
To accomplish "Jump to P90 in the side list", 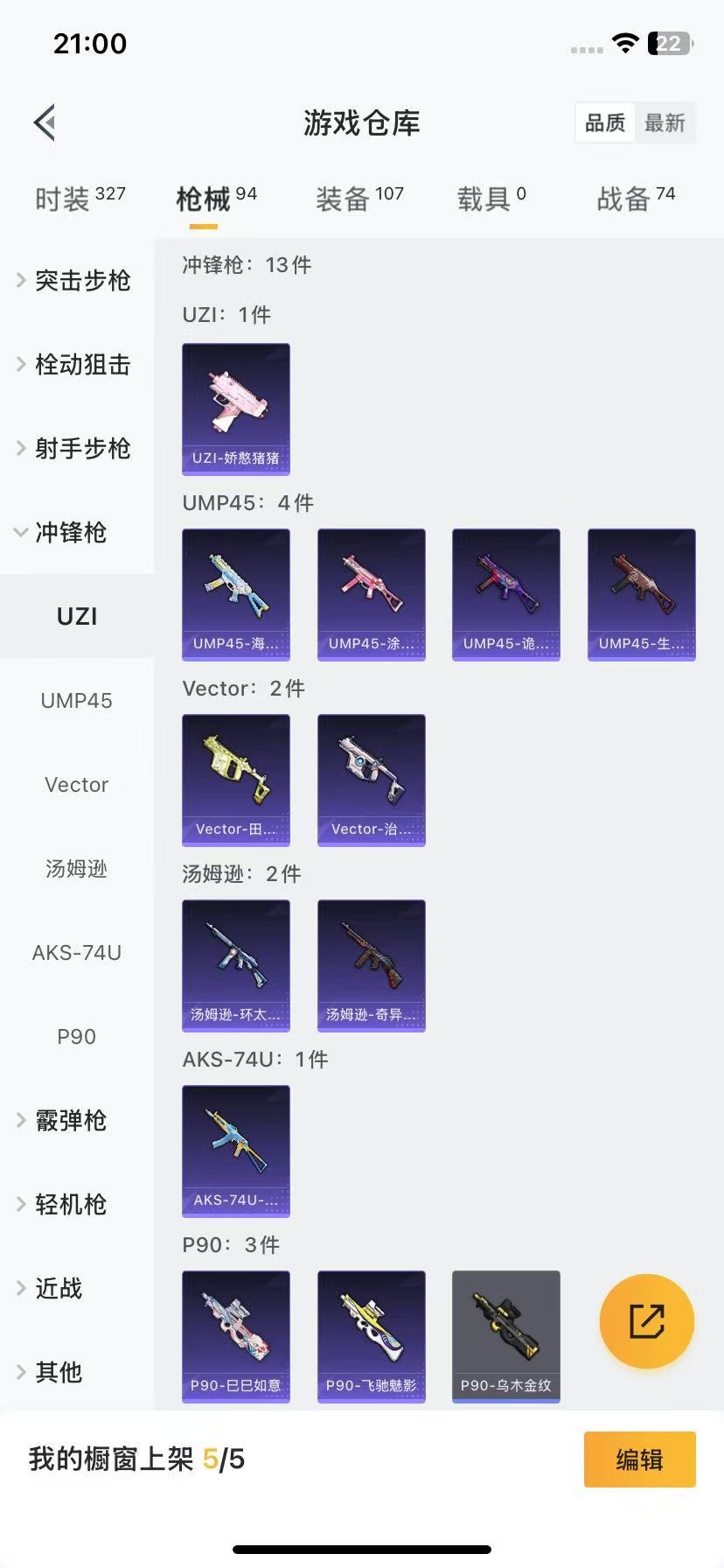I will point(77,1036).
